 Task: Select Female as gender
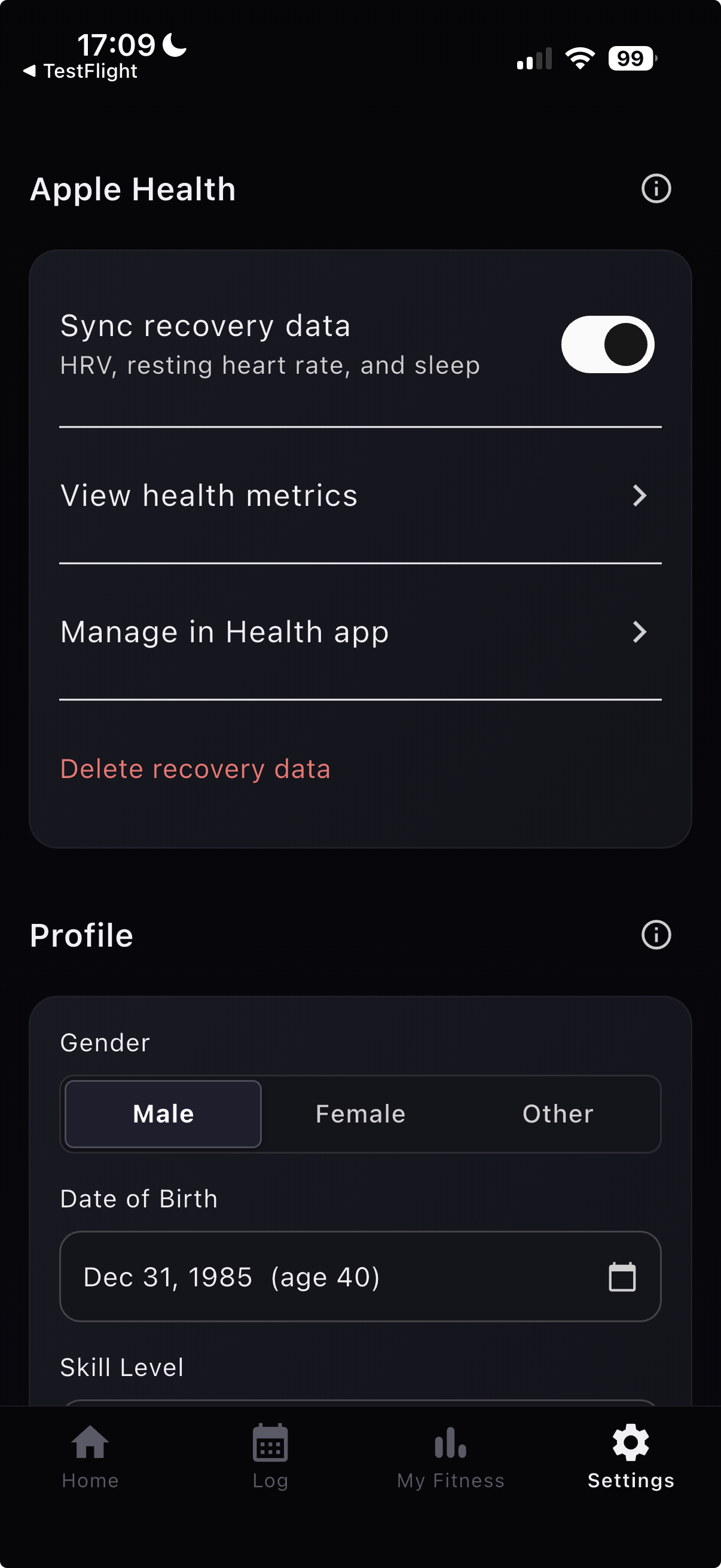(360, 1114)
